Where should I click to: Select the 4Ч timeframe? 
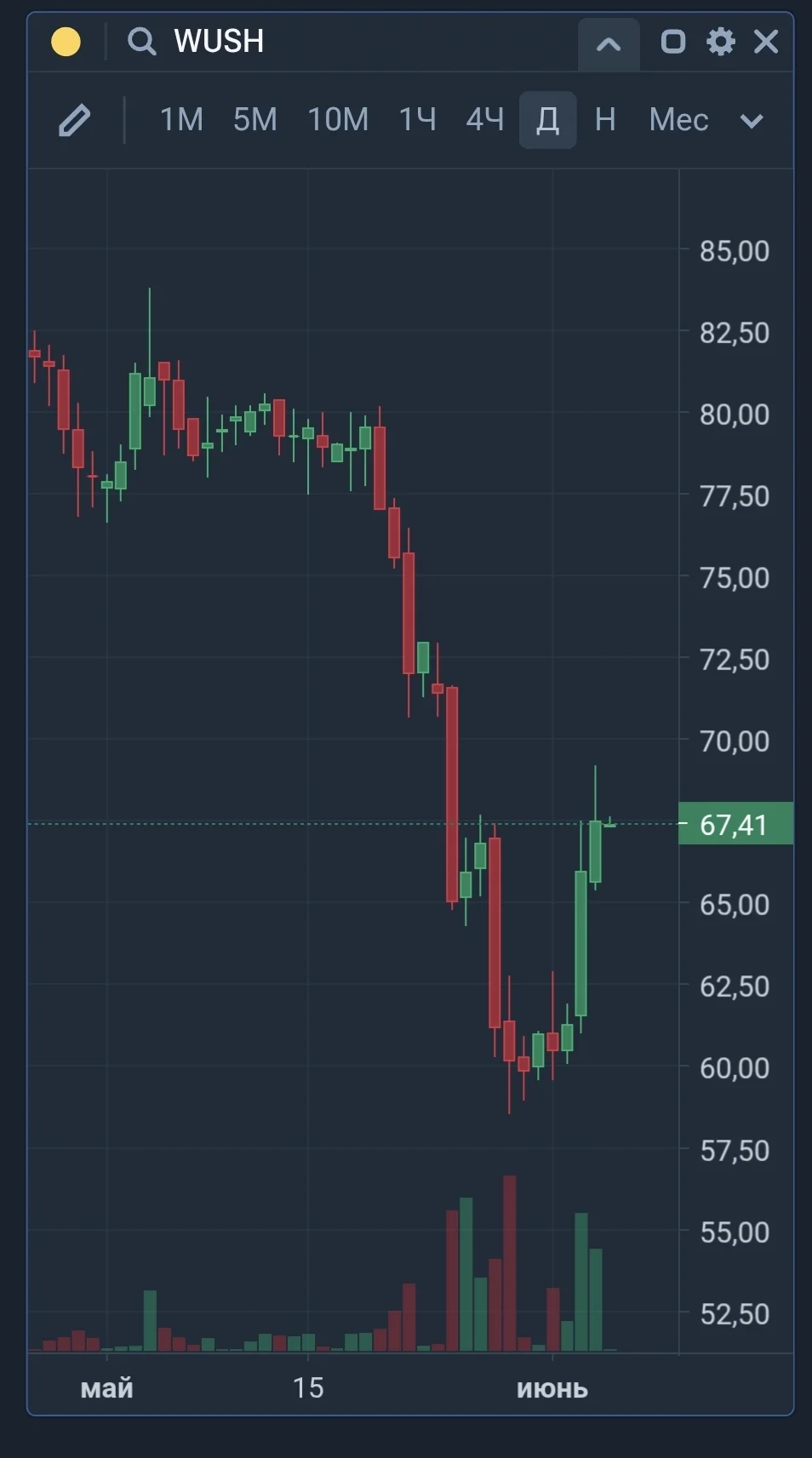(x=484, y=120)
